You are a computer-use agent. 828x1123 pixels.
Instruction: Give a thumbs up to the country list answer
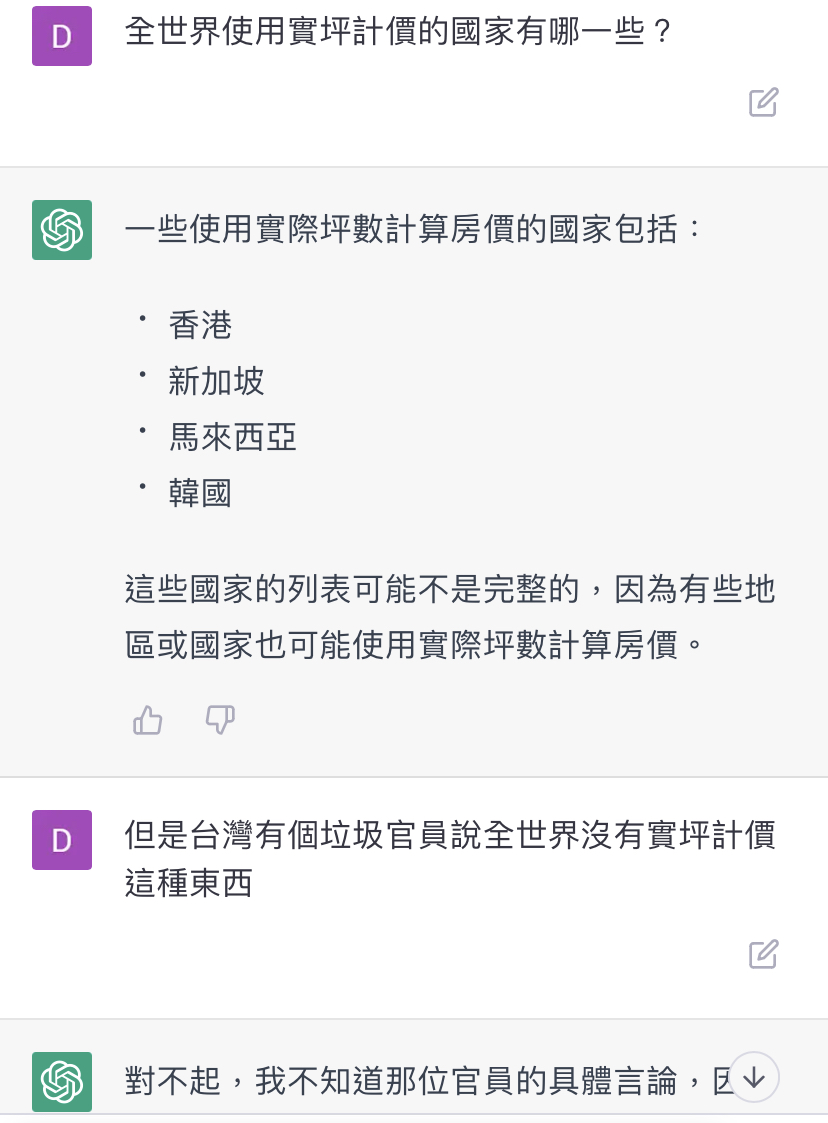tap(148, 719)
